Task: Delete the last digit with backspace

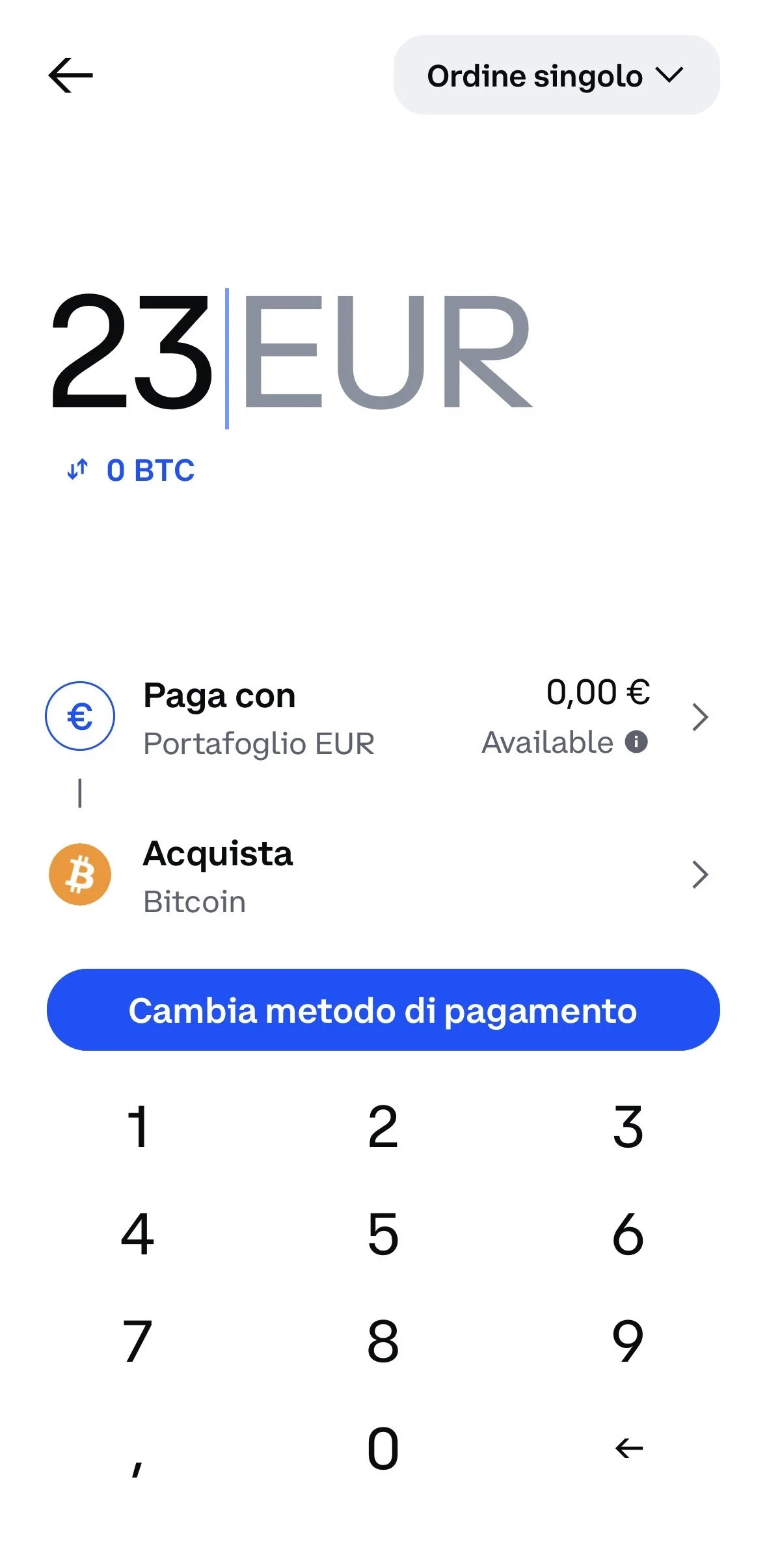Action: coord(628,1448)
